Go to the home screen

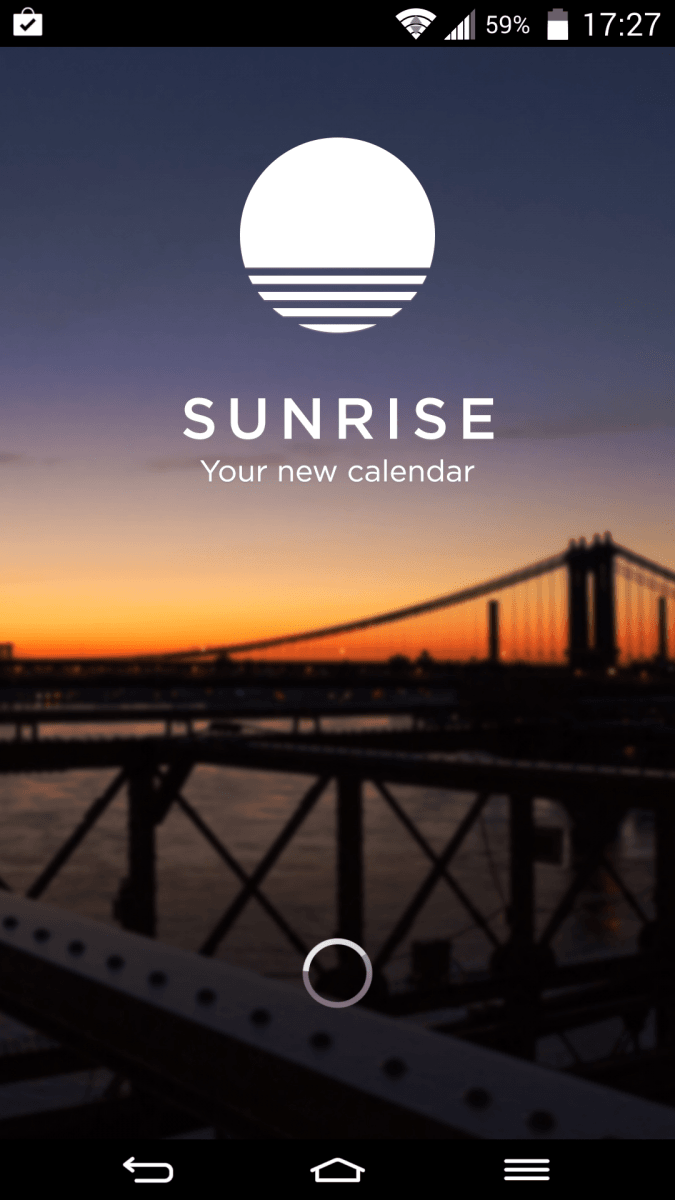[x=337, y=1169]
